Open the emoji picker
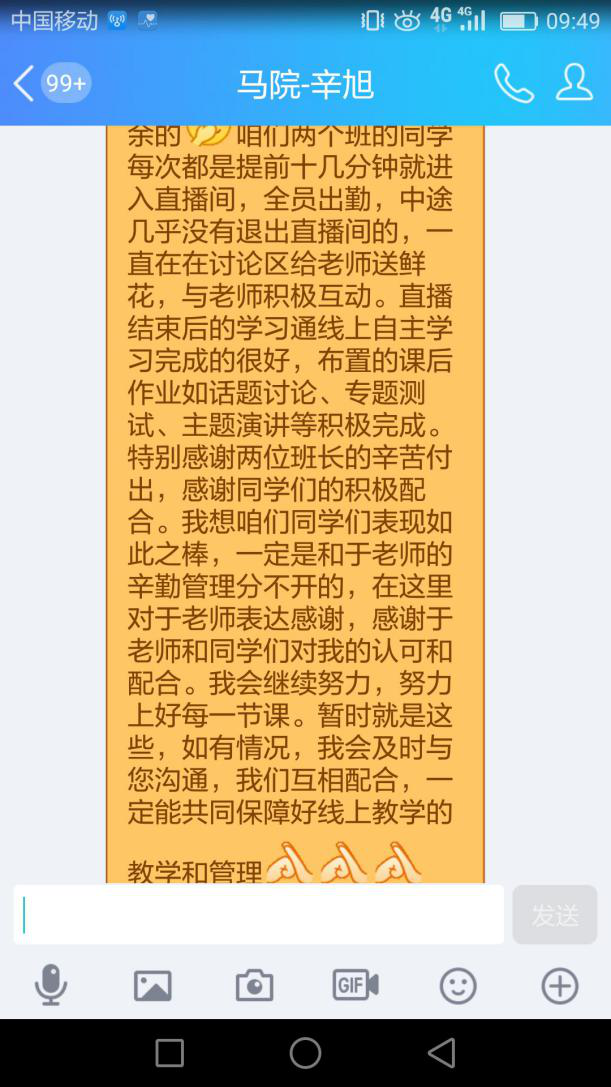 pos(458,986)
